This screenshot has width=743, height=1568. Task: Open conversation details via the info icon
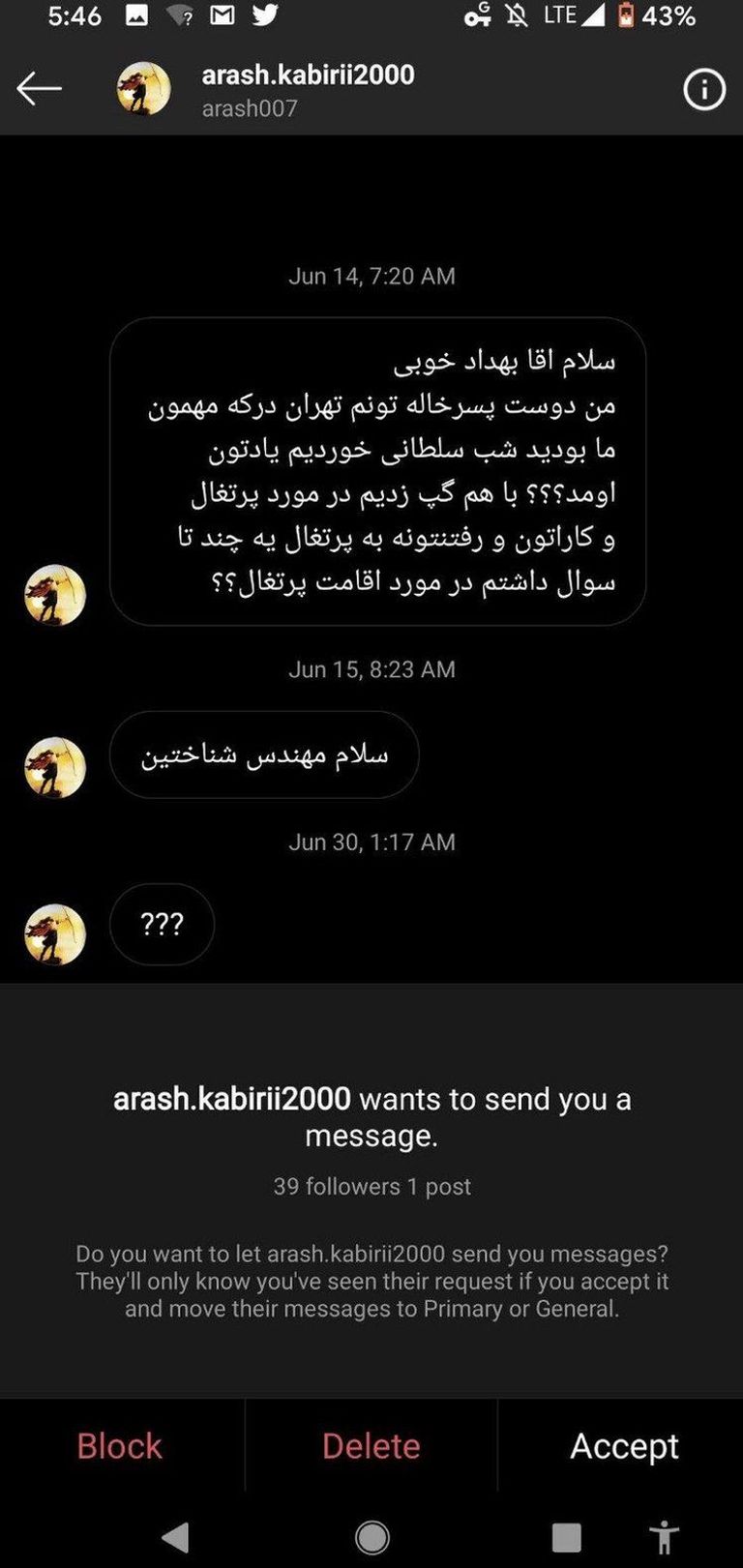pos(705,88)
